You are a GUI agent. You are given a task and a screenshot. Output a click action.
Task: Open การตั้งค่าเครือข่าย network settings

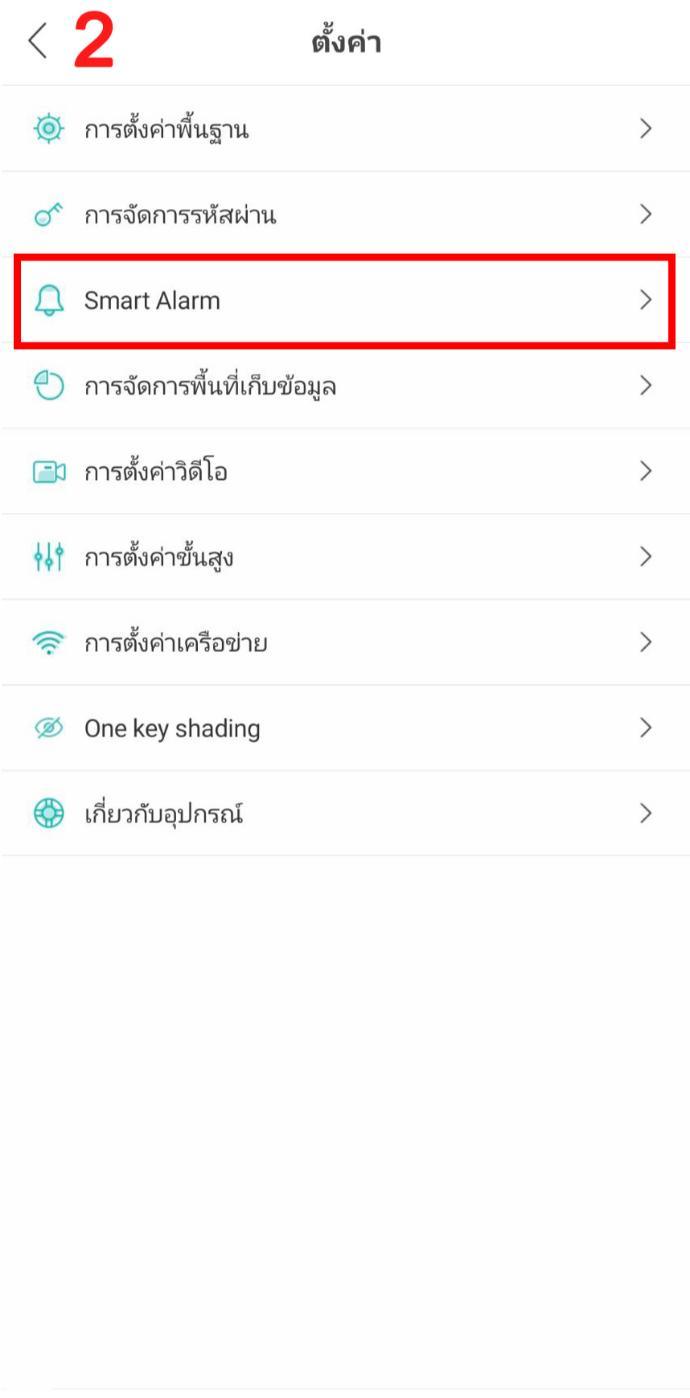click(x=176, y=642)
